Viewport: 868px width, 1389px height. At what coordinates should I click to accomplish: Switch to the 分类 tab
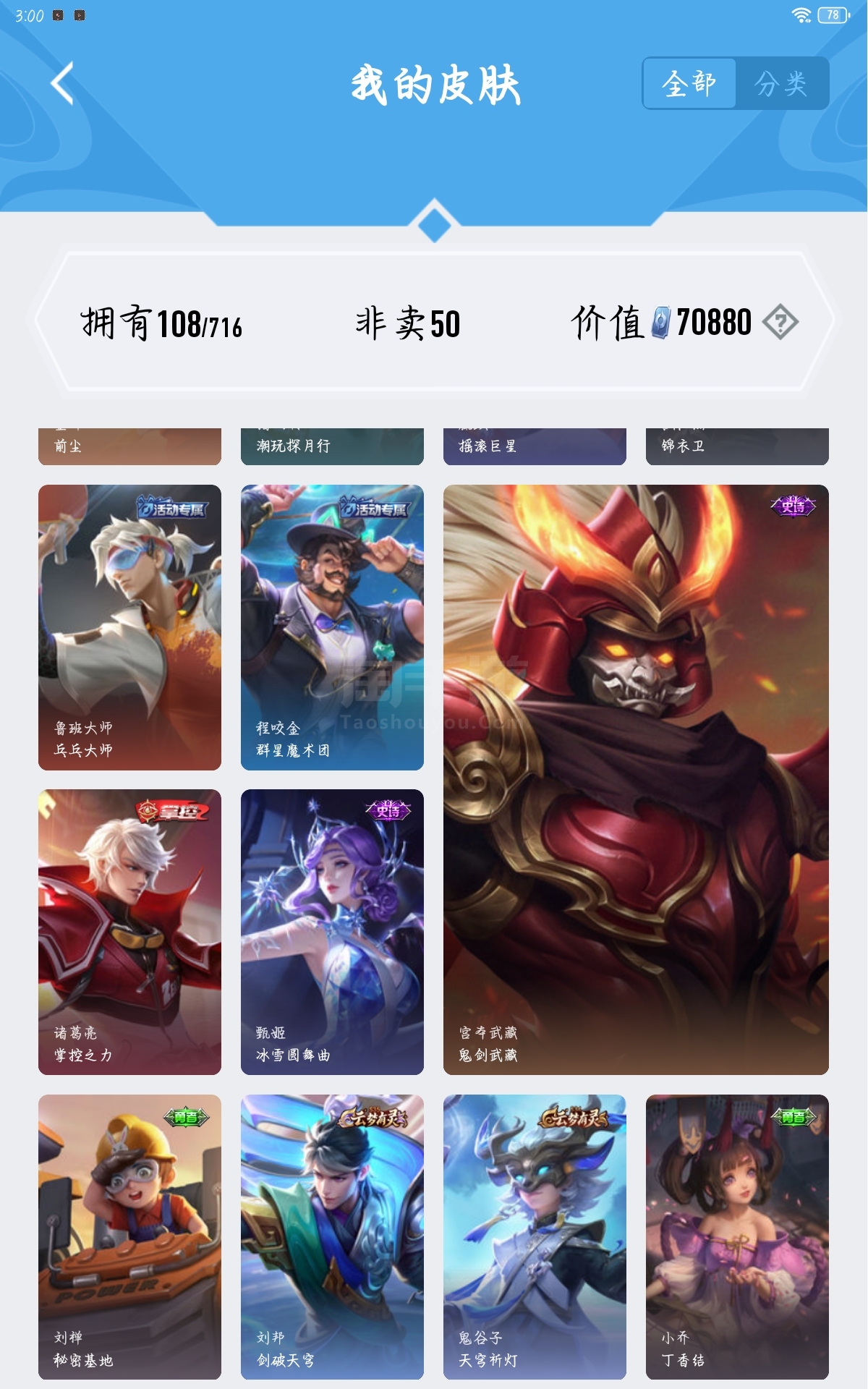tap(781, 83)
